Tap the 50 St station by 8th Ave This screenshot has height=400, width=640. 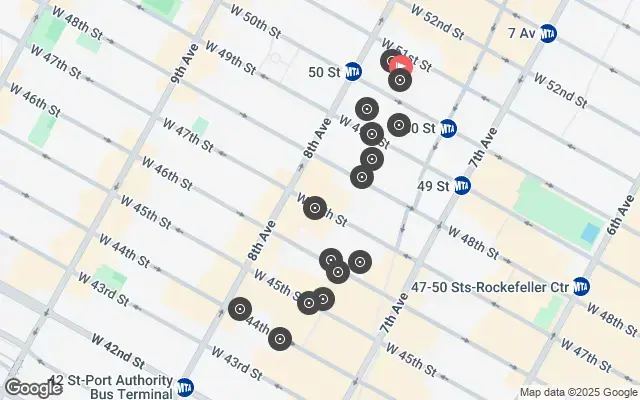[353, 71]
